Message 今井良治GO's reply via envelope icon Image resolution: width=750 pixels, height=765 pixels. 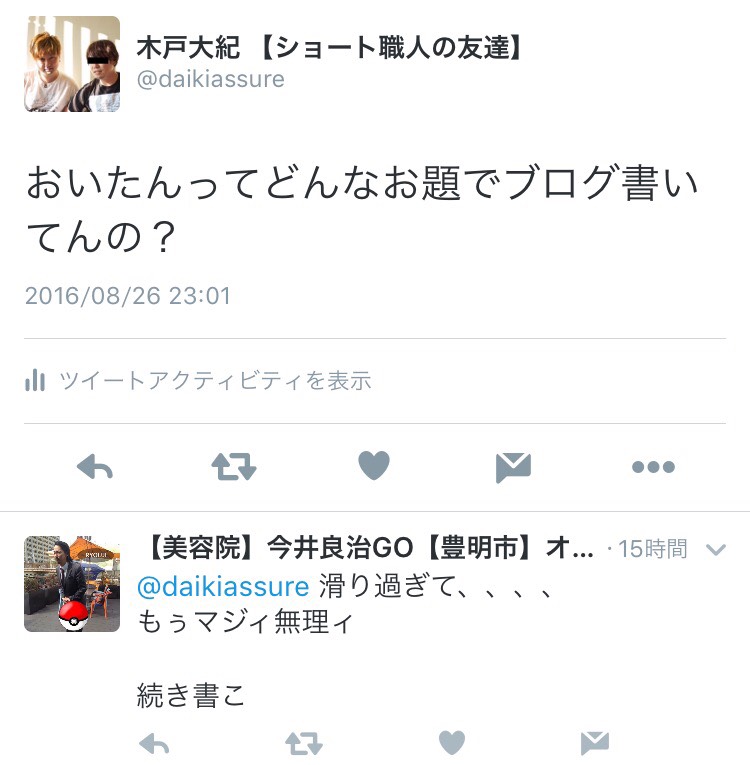595,743
